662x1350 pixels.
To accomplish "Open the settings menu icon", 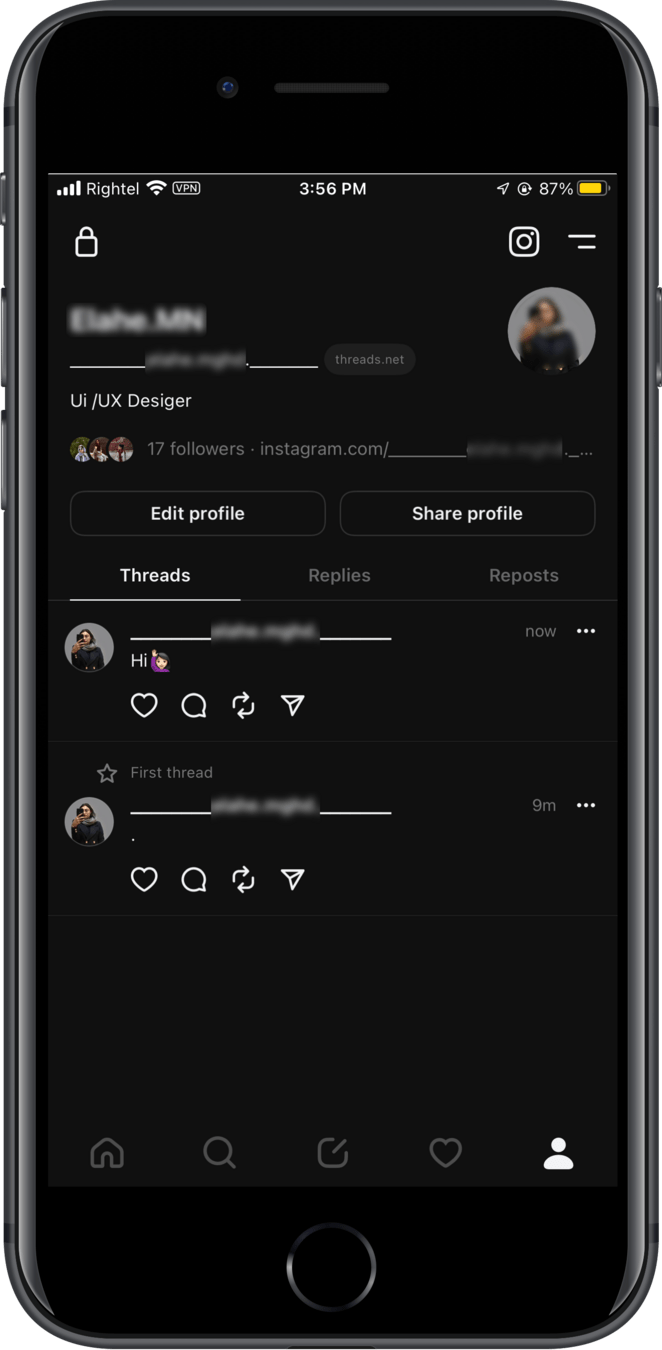I will [582, 242].
